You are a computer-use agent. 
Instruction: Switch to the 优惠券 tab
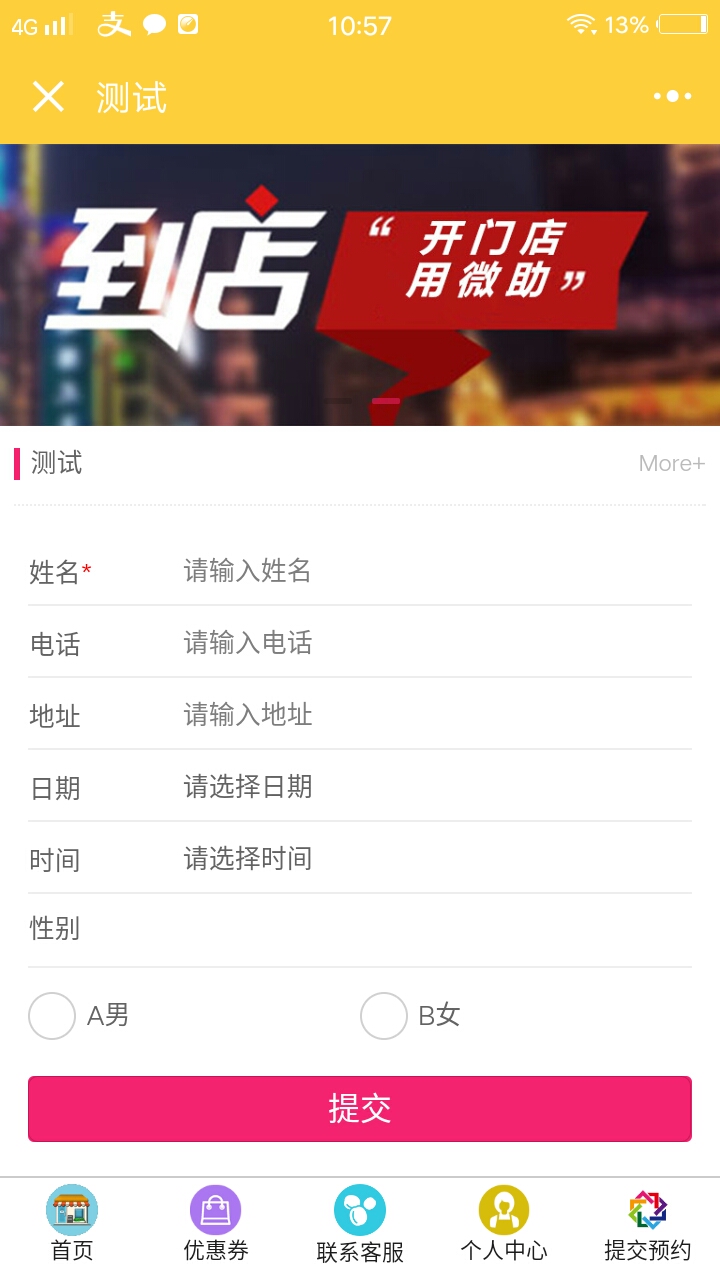(x=216, y=1224)
